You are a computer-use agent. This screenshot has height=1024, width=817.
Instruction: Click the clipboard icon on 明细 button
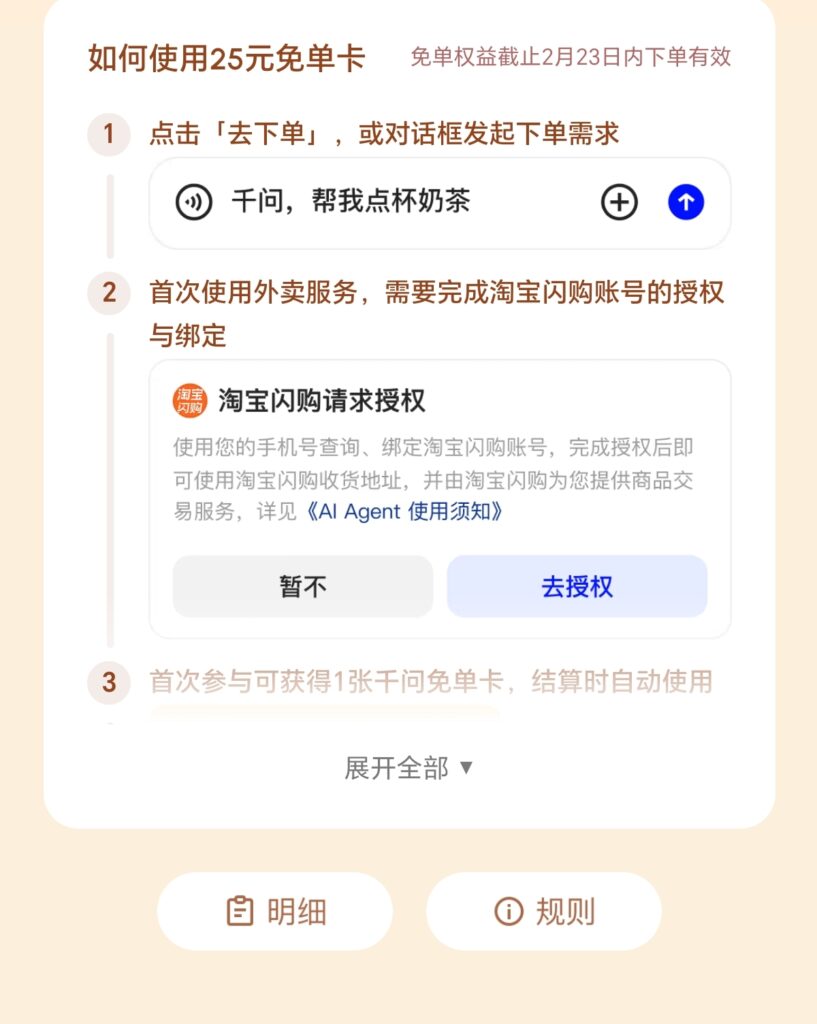pyautogui.click(x=238, y=910)
